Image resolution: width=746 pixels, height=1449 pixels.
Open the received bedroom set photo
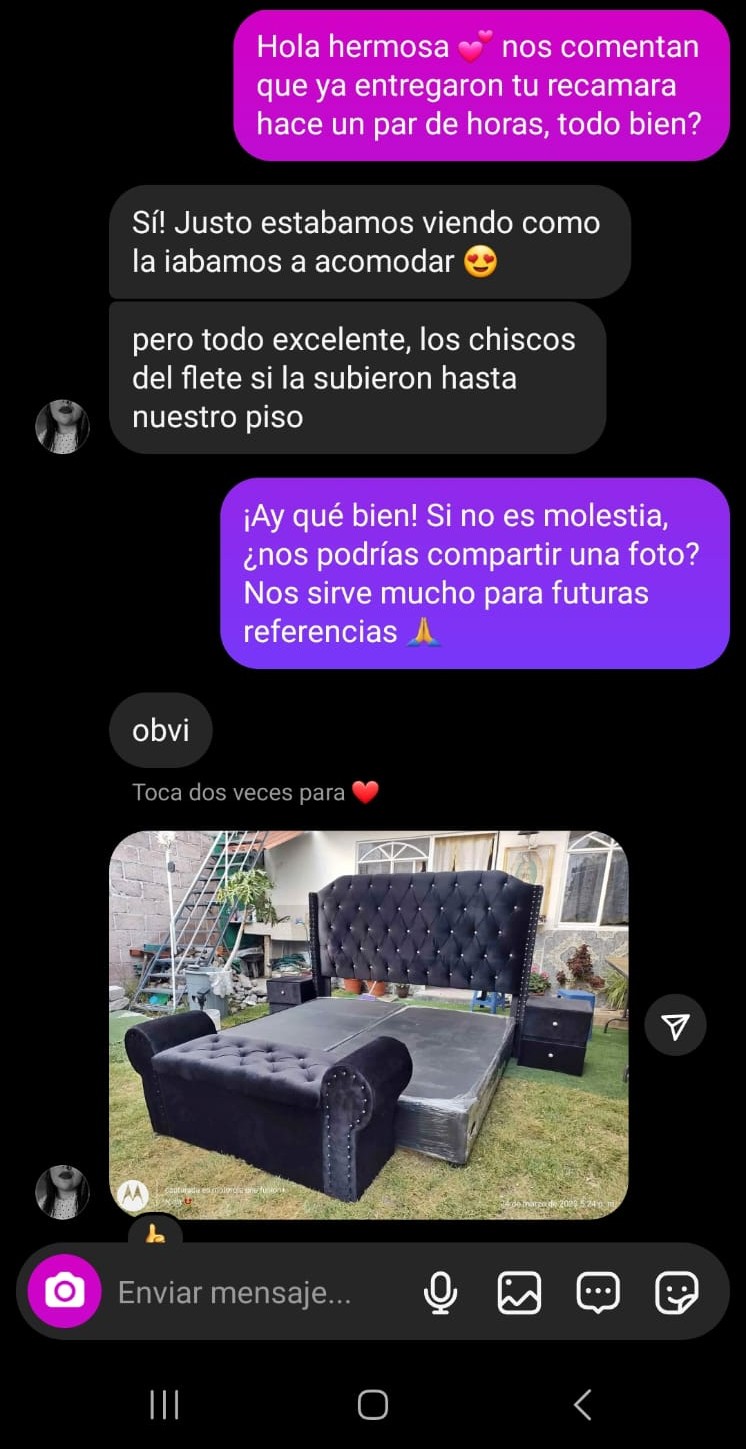tap(368, 1025)
